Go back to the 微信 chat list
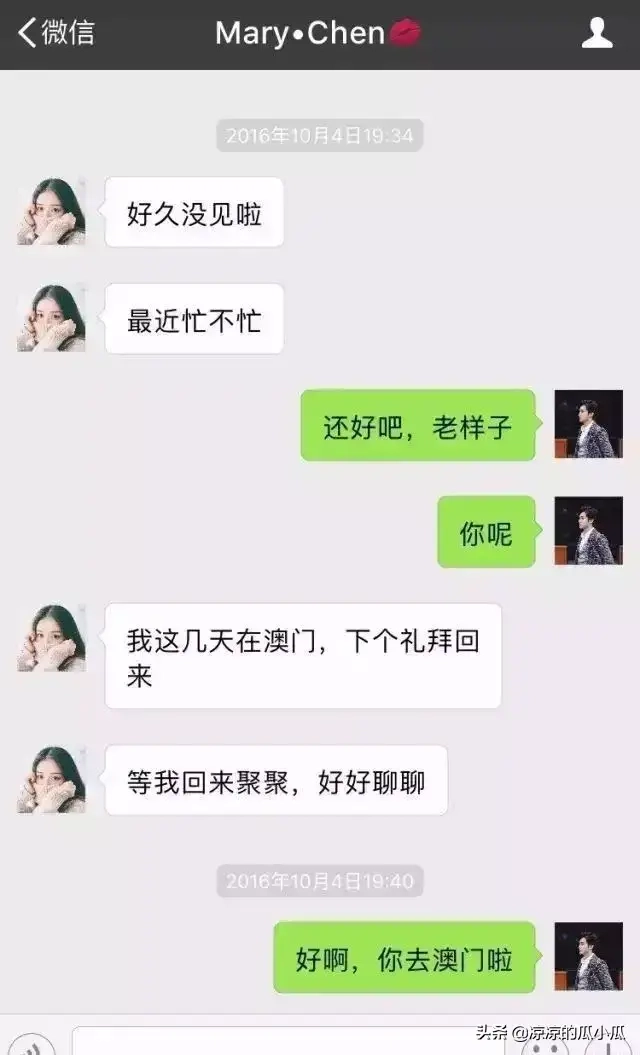Screen dimensions: 640x1055 pyautogui.click(x=56, y=32)
